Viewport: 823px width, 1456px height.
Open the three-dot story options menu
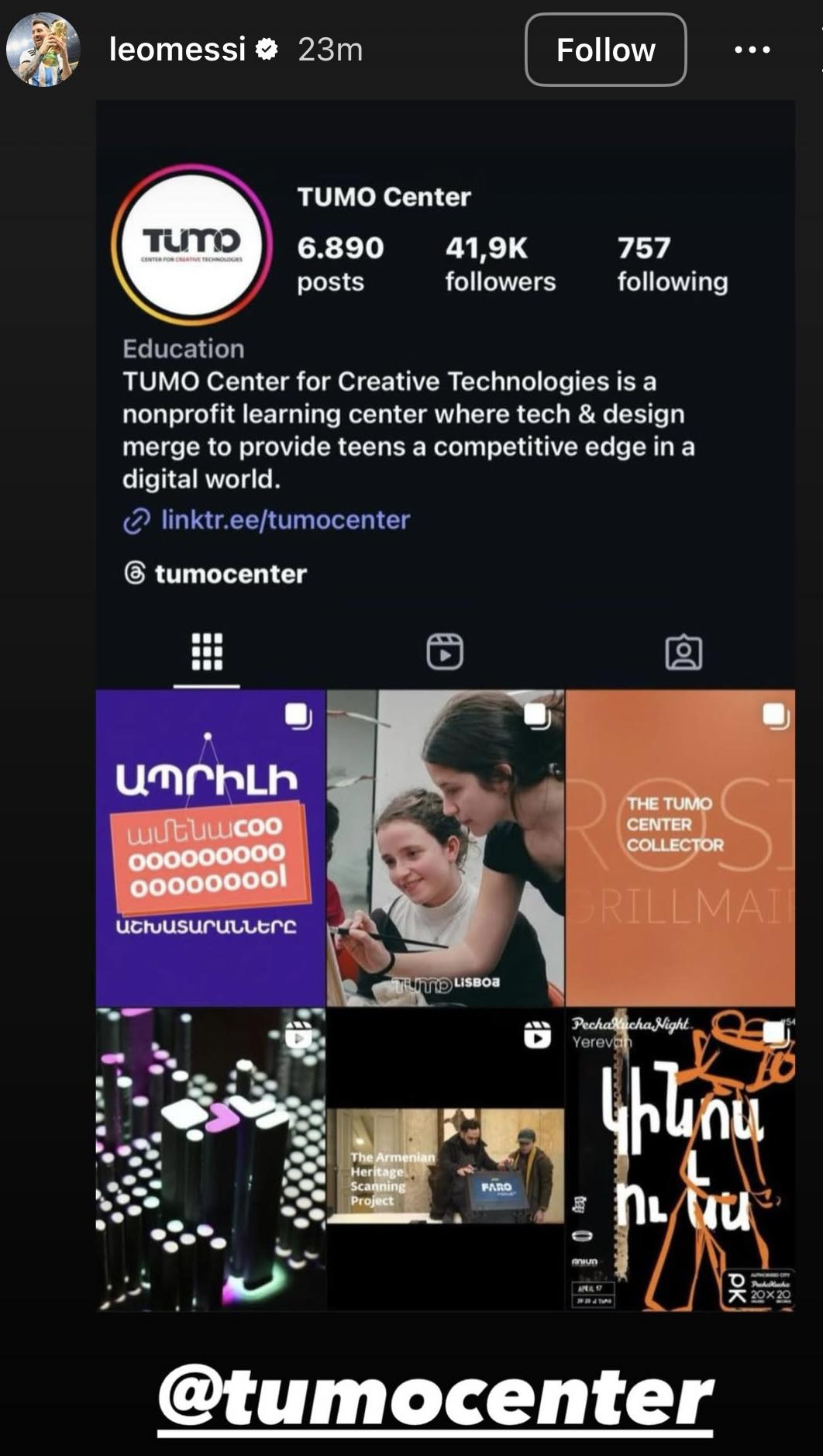tap(752, 50)
